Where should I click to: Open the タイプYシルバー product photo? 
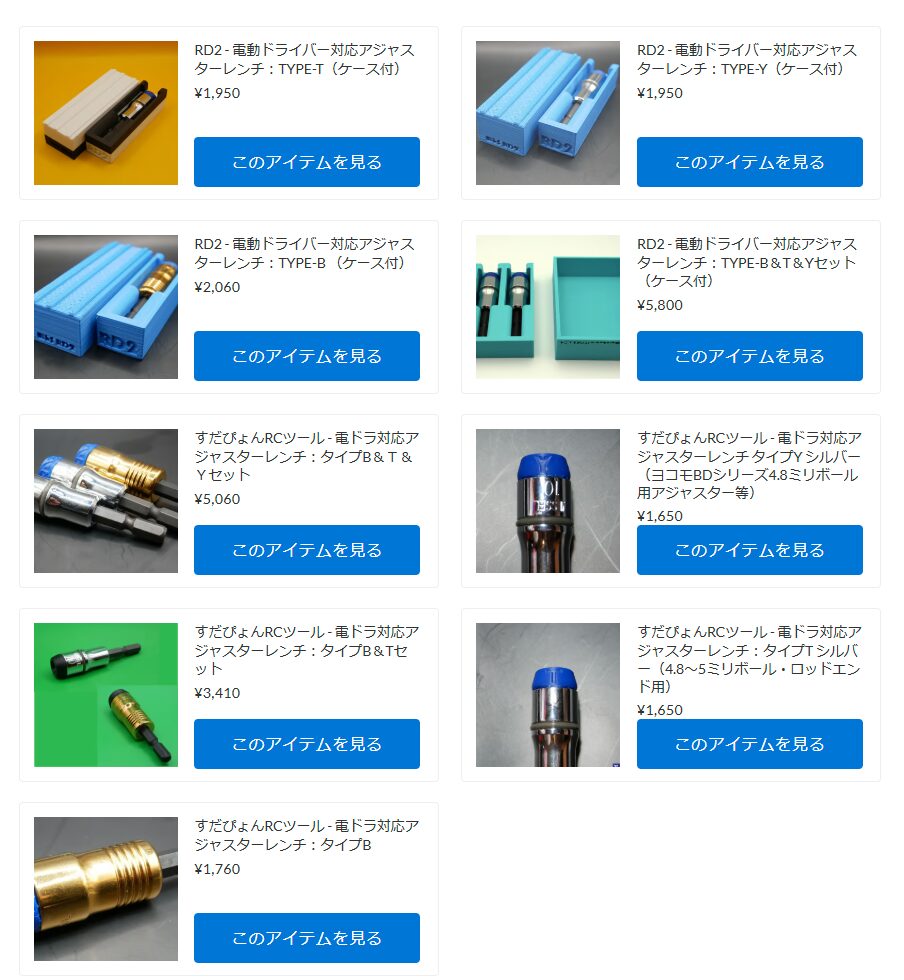(548, 501)
